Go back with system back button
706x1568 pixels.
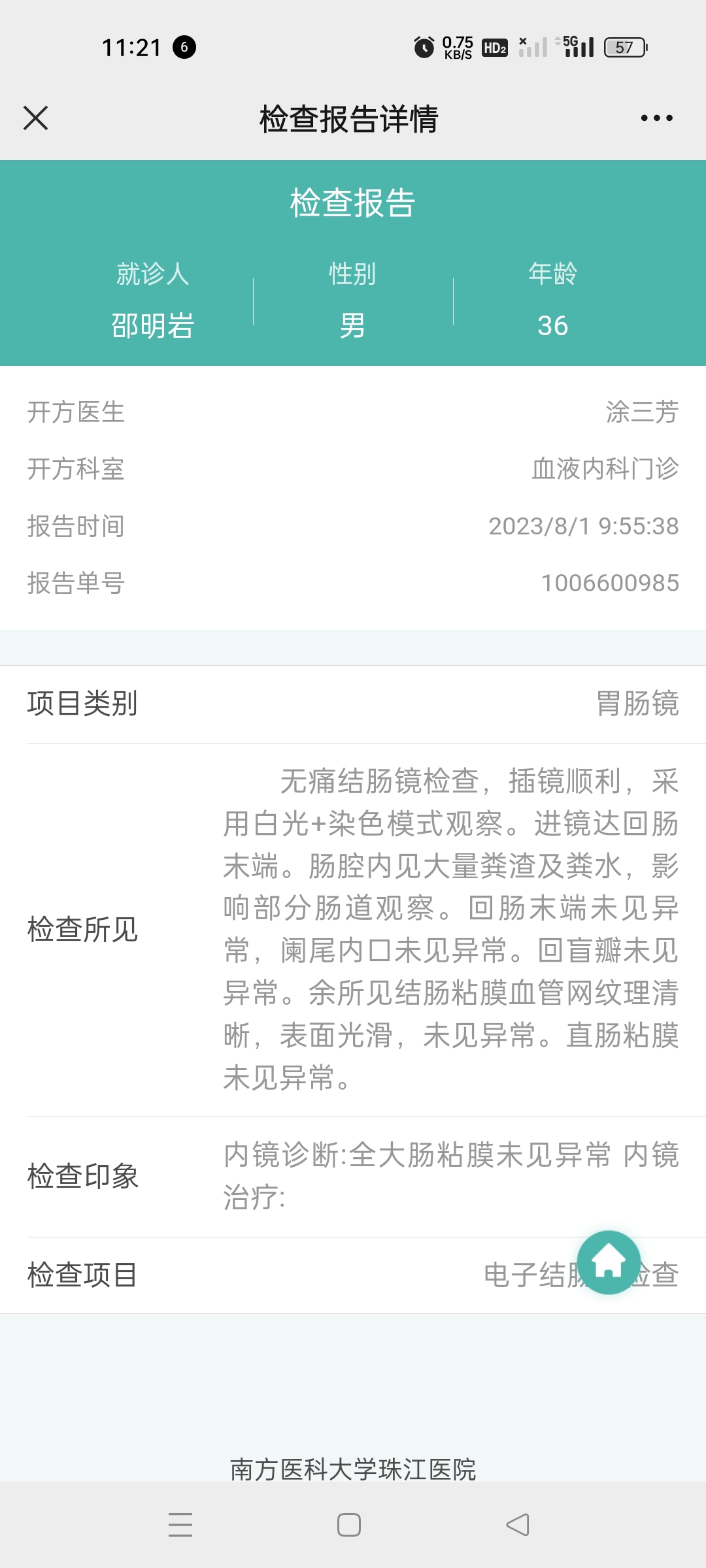(518, 1525)
